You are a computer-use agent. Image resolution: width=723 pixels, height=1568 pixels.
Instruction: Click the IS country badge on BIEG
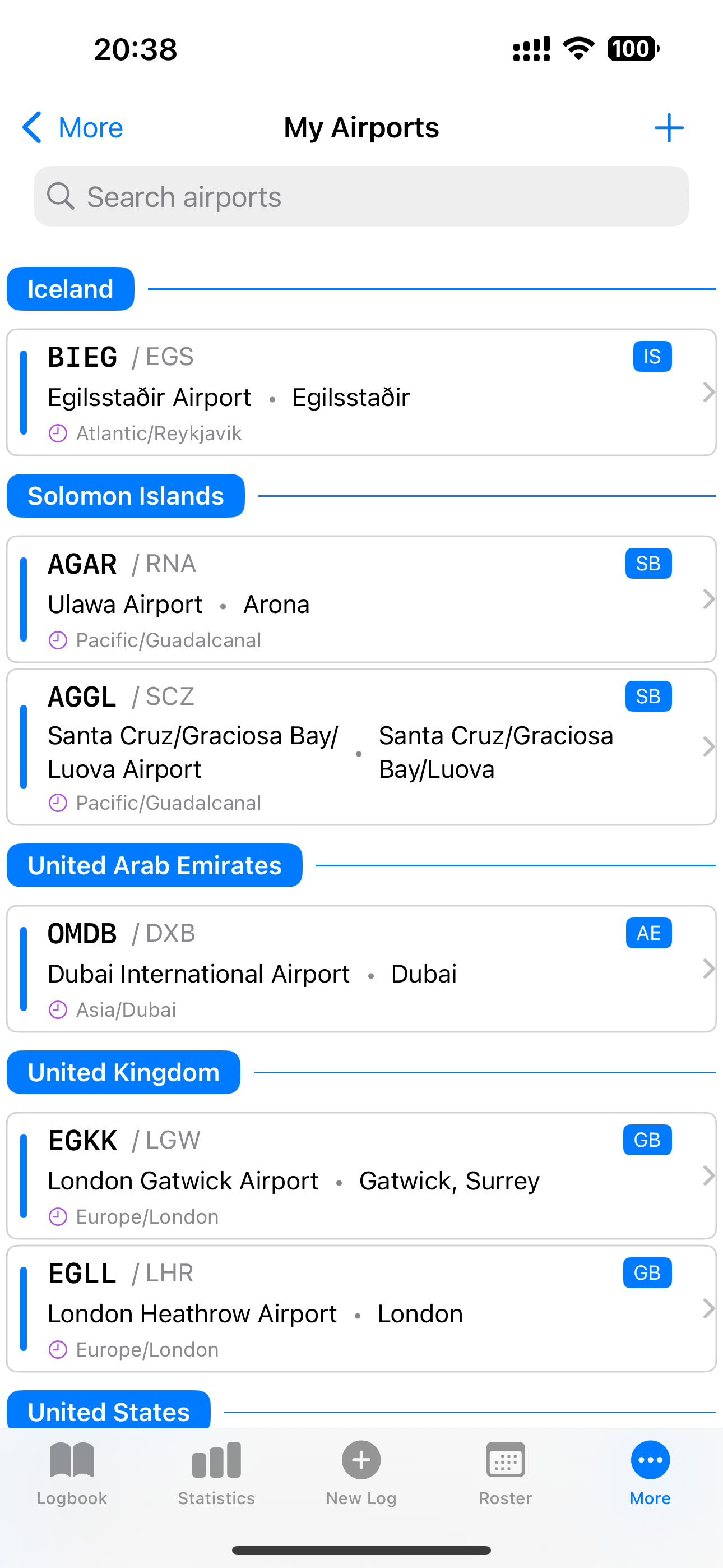pyautogui.click(x=651, y=356)
